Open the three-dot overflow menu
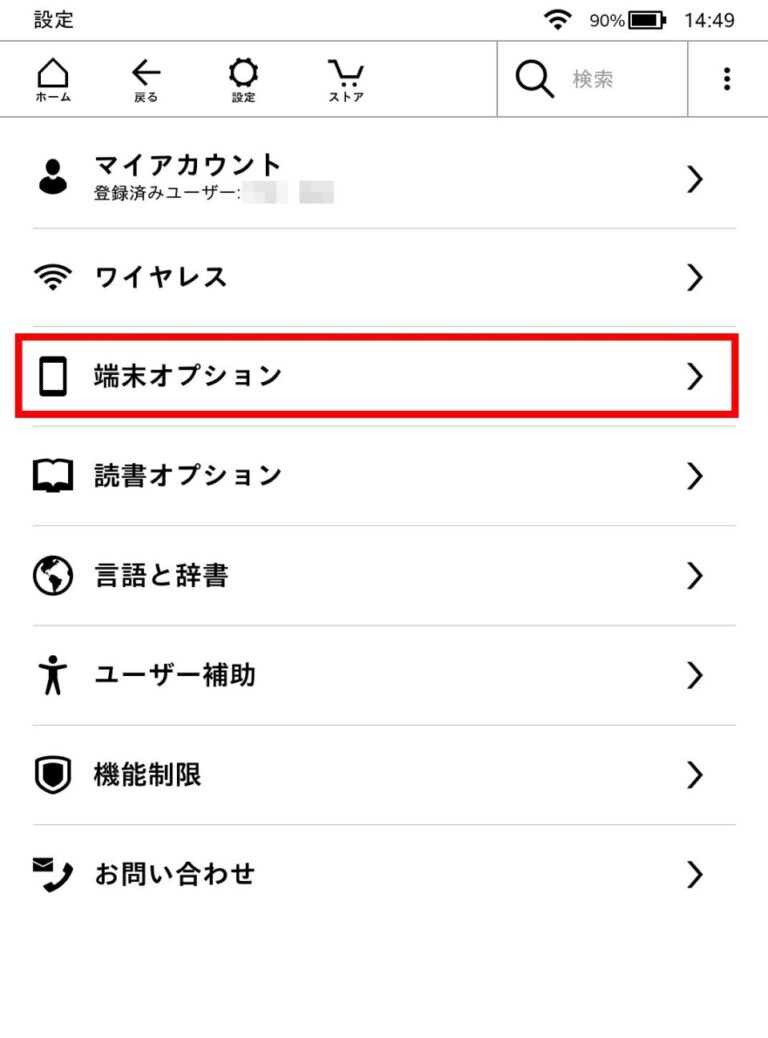Image resolution: width=768 pixels, height=1038 pixels. tap(726, 78)
